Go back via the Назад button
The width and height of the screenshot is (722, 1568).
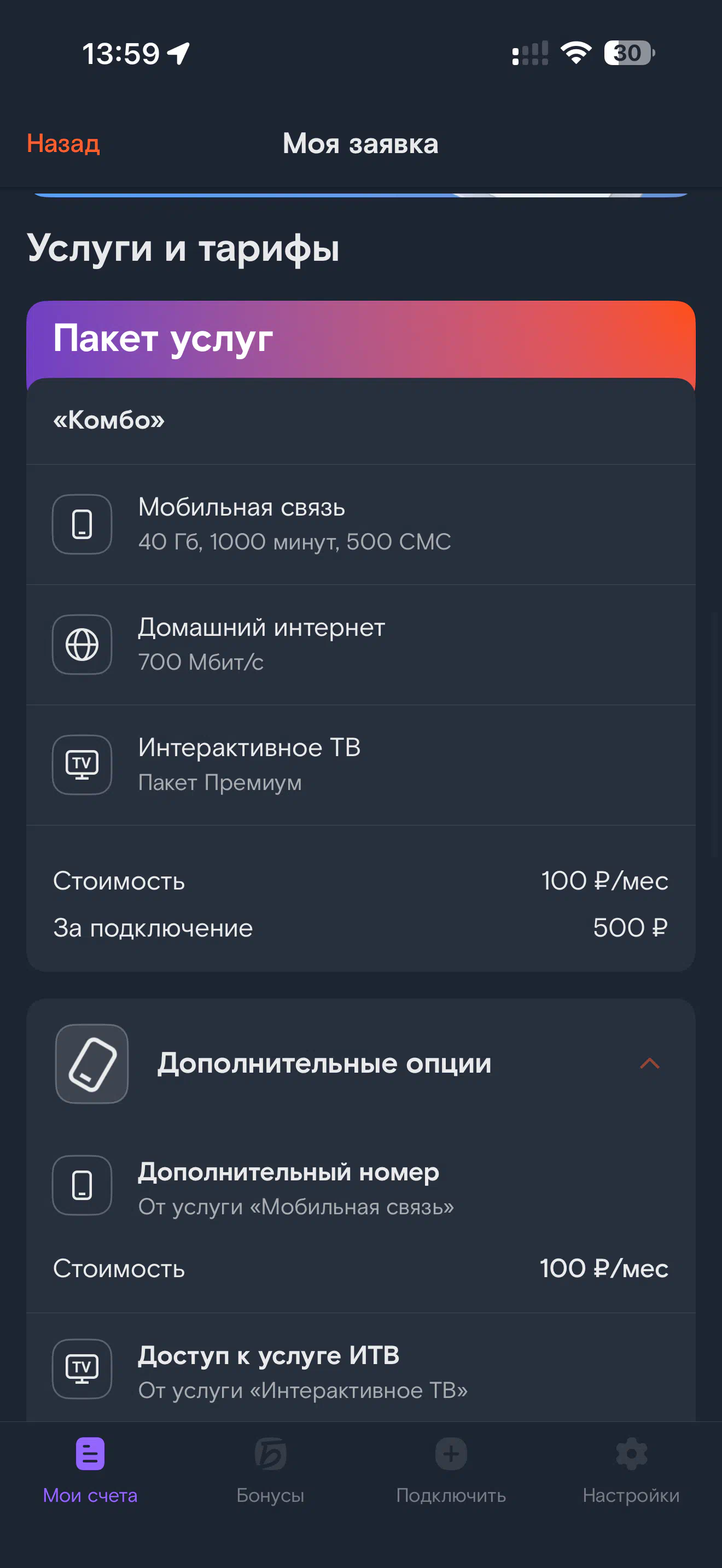click(63, 144)
